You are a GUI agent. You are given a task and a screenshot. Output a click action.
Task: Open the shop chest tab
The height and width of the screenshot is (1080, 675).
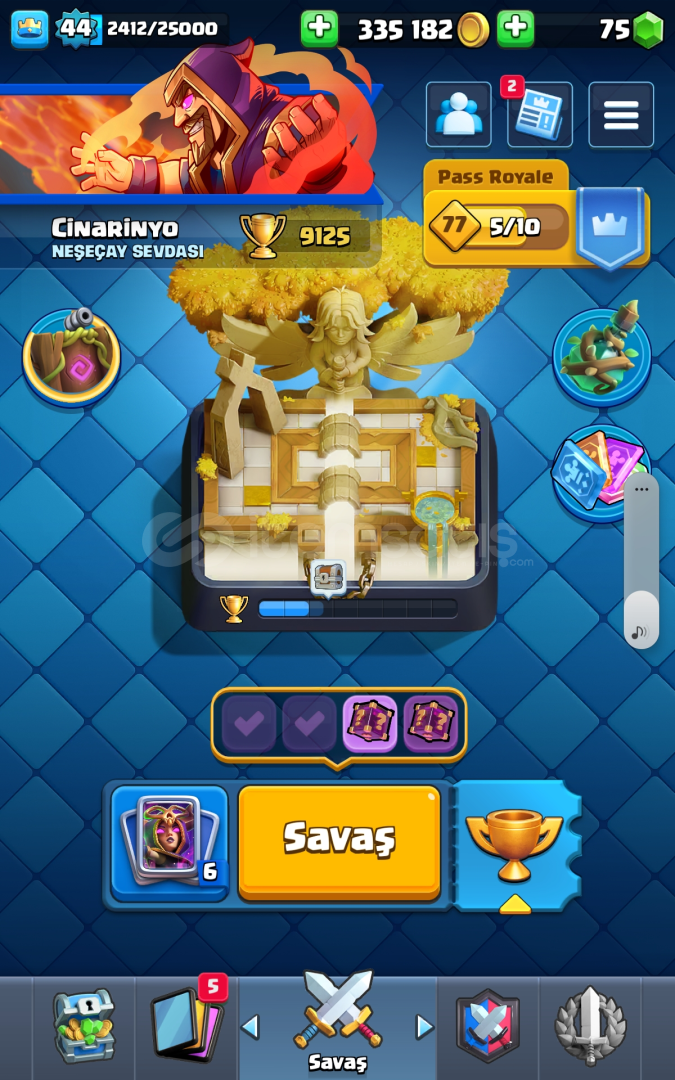(84, 1025)
